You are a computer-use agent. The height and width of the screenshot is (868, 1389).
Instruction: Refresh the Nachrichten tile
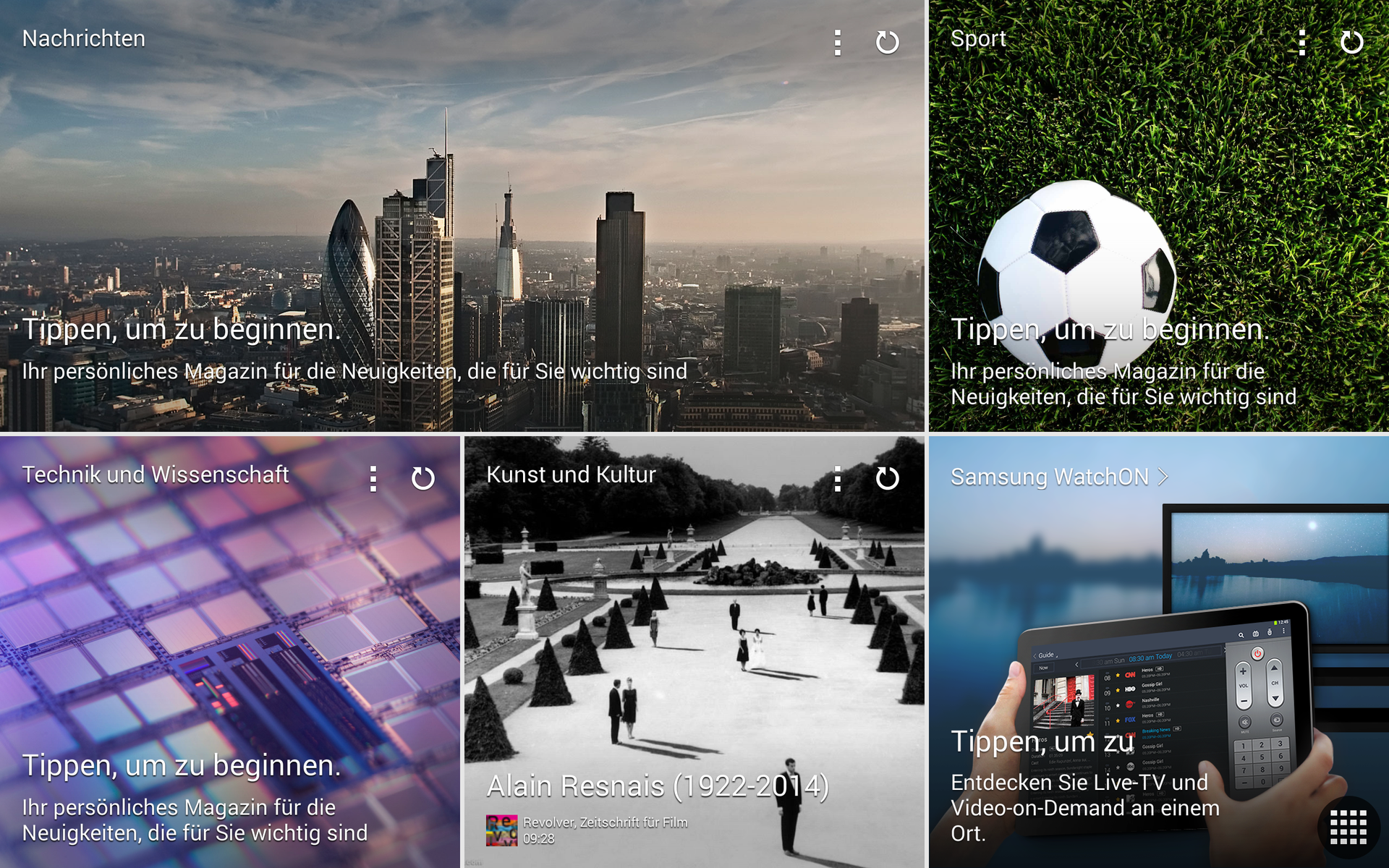point(887,43)
